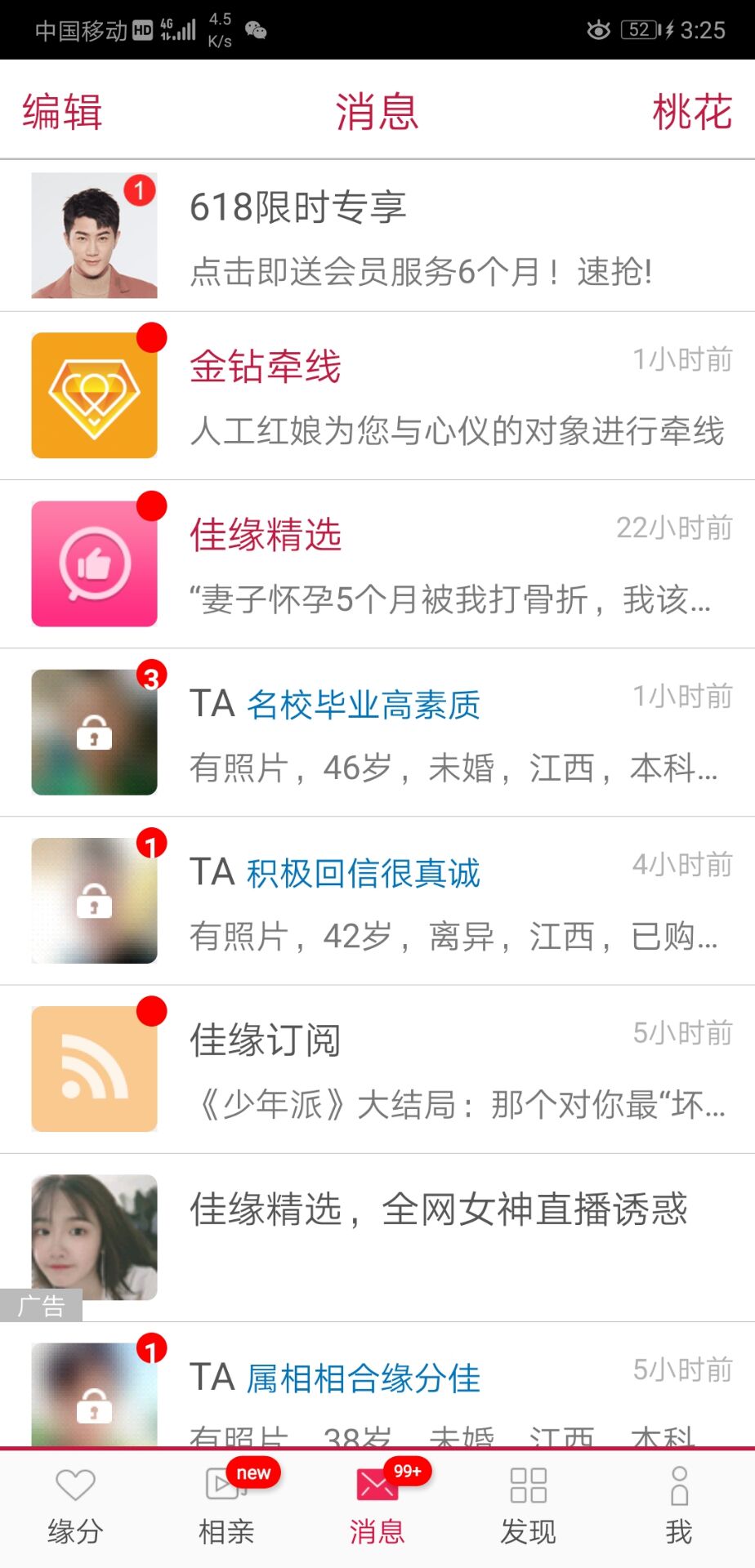This screenshot has width=755, height=1568.
Task: Open the 桃花 section at top right
Action: coord(690,112)
